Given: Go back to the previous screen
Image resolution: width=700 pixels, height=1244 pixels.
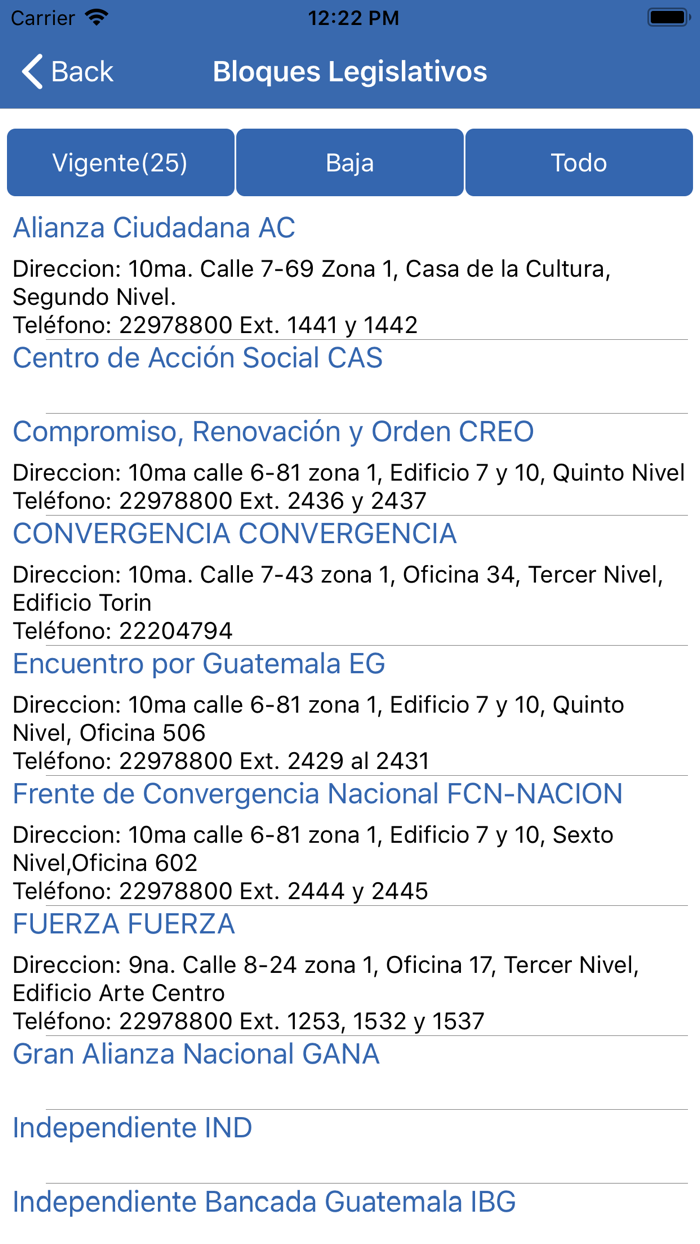Looking at the screenshot, I should pyautogui.click(x=67, y=72).
